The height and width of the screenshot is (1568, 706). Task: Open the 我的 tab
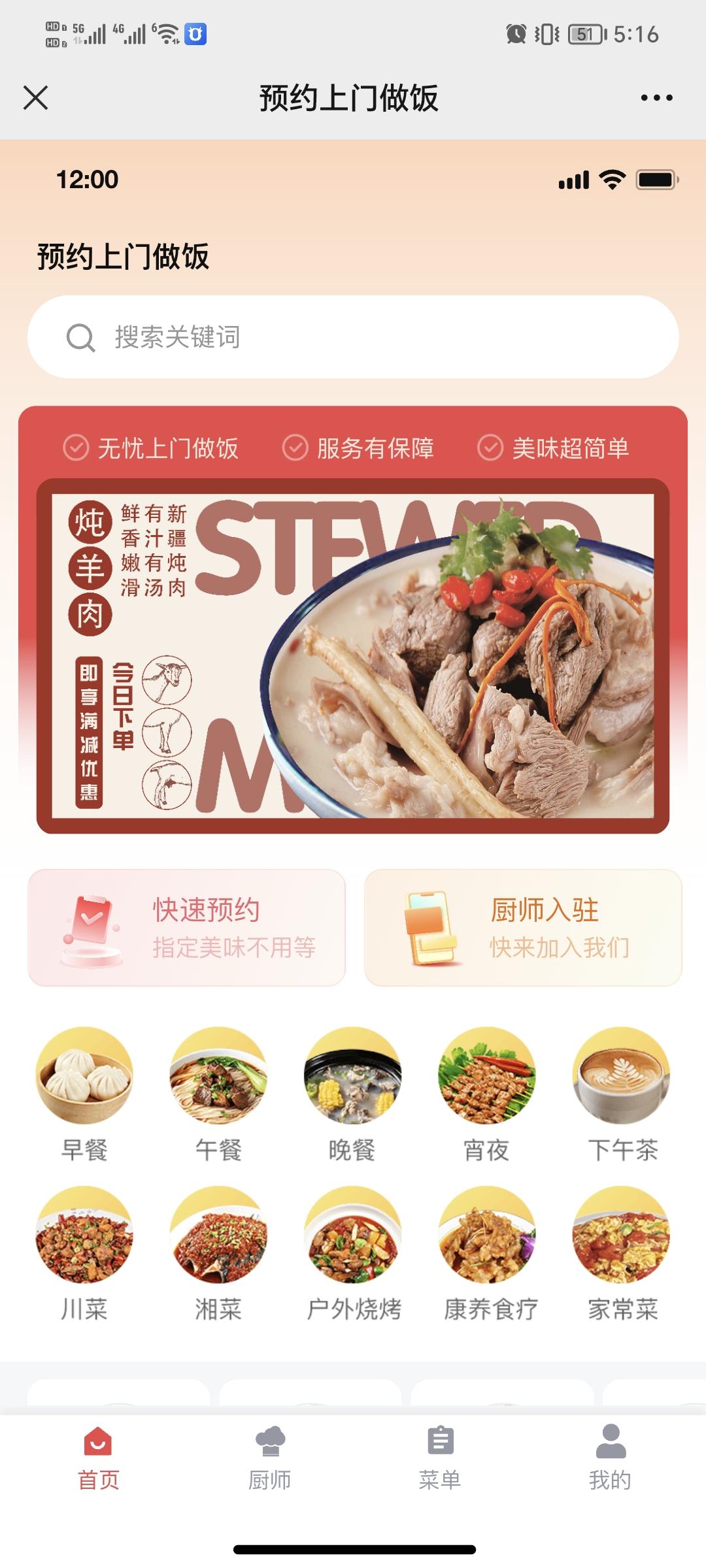[611, 1458]
